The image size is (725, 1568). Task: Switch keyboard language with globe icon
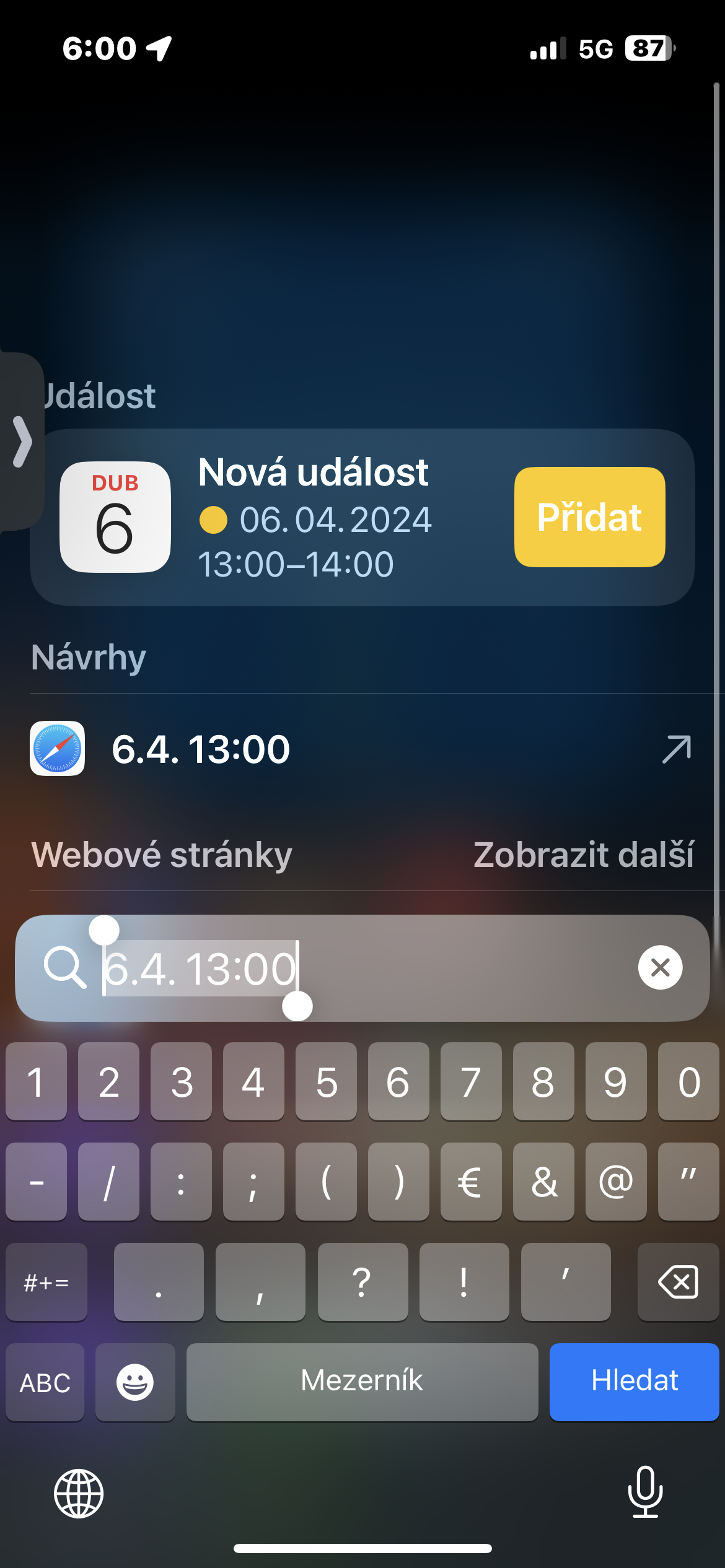(79, 1493)
